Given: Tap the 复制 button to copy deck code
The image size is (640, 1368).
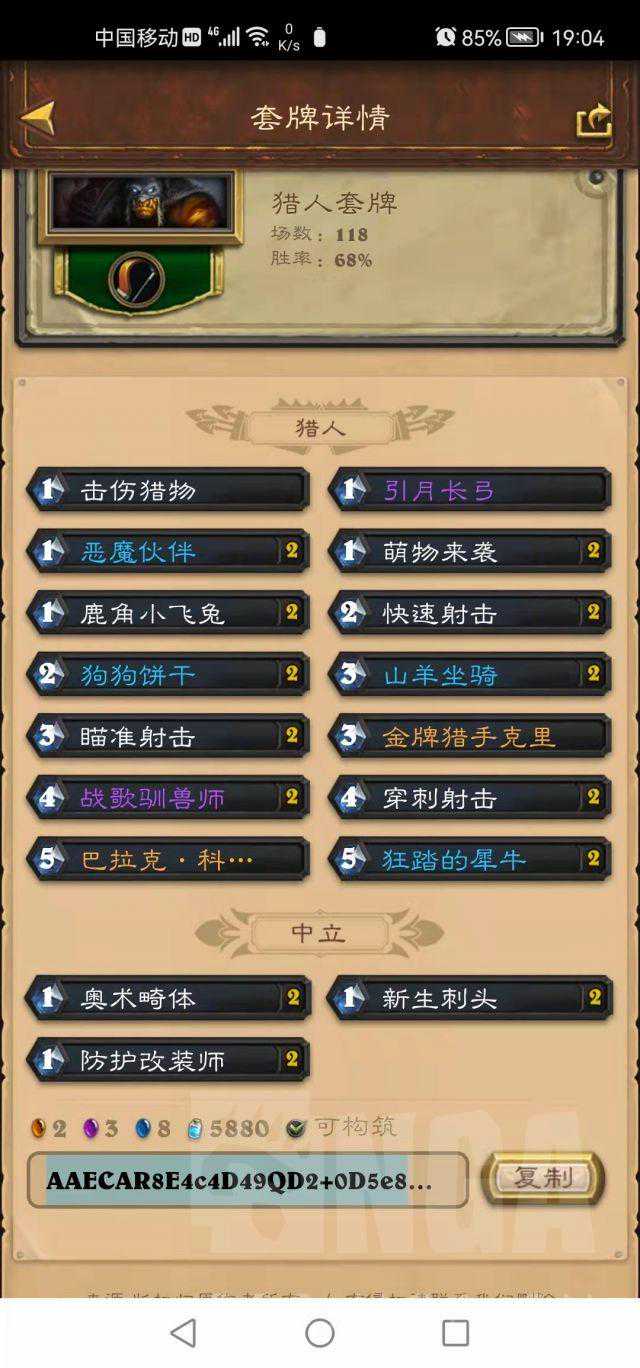Looking at the screenshot, I should coord(543,1178).
